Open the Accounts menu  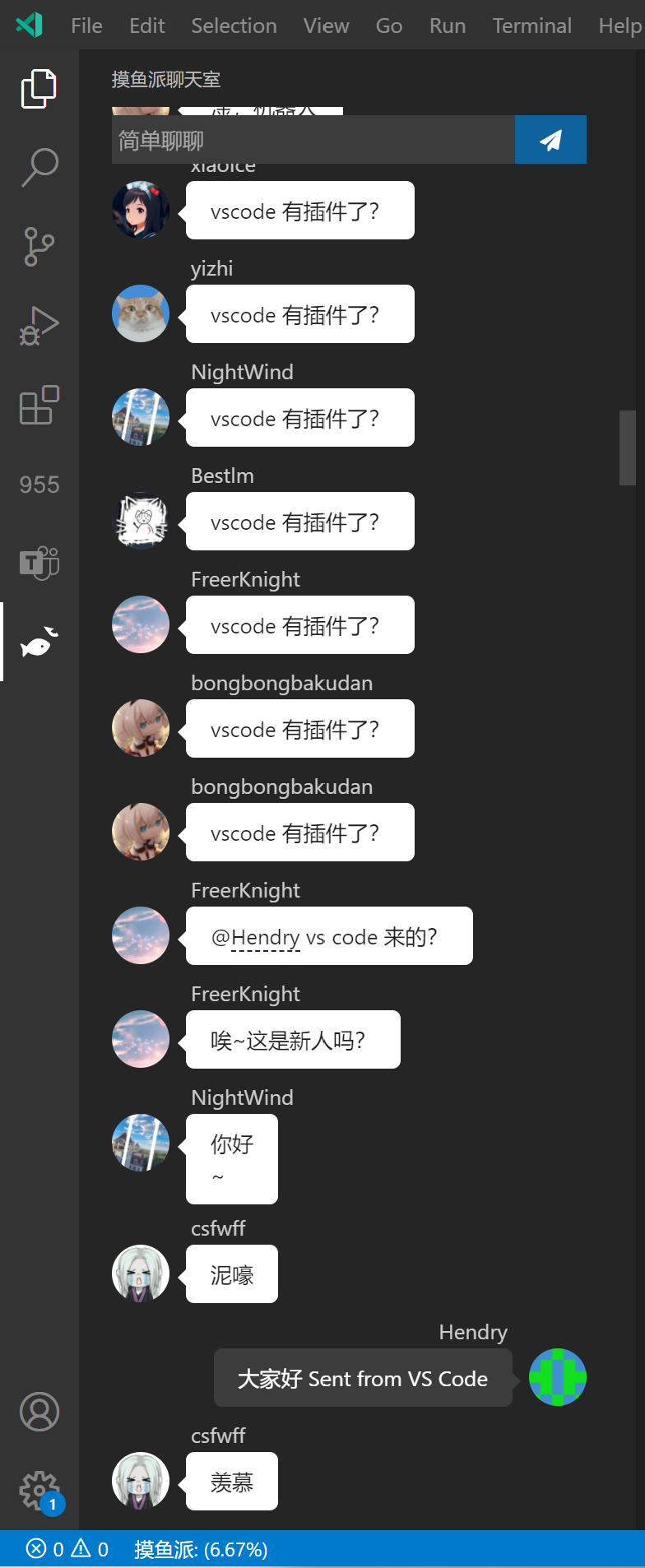click(39, 1412)
